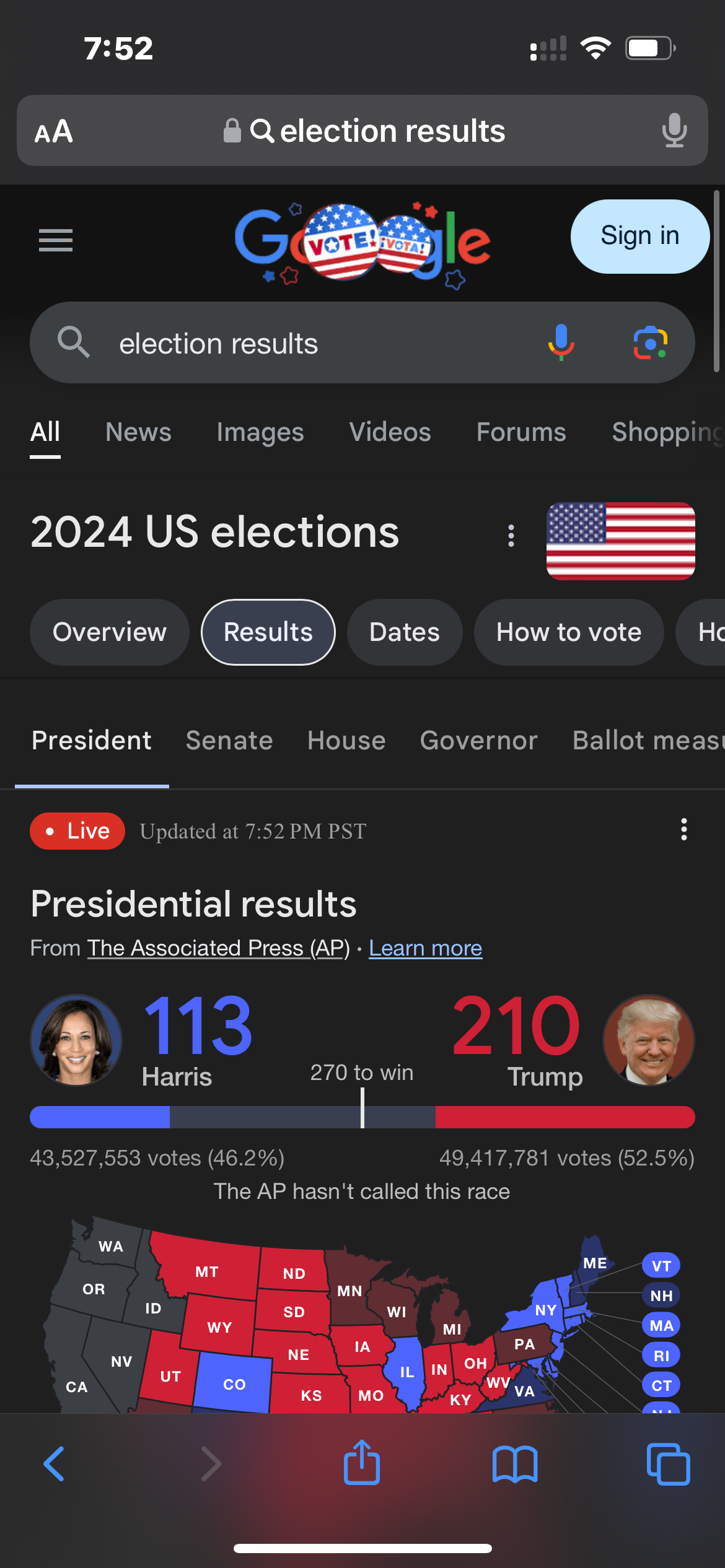Switch to the Senate results tab
Screen dimensions: 725x1568
[229, 741]
